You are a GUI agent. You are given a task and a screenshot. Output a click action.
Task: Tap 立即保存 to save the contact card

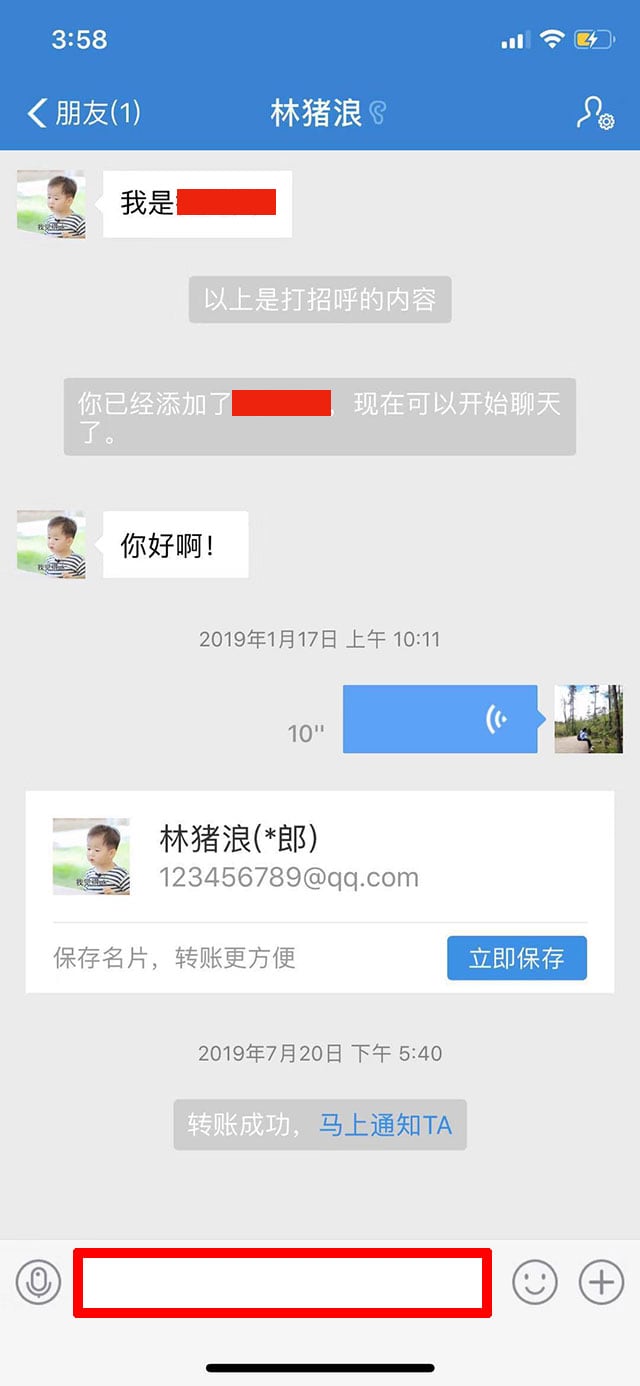[x=516, y=958]
